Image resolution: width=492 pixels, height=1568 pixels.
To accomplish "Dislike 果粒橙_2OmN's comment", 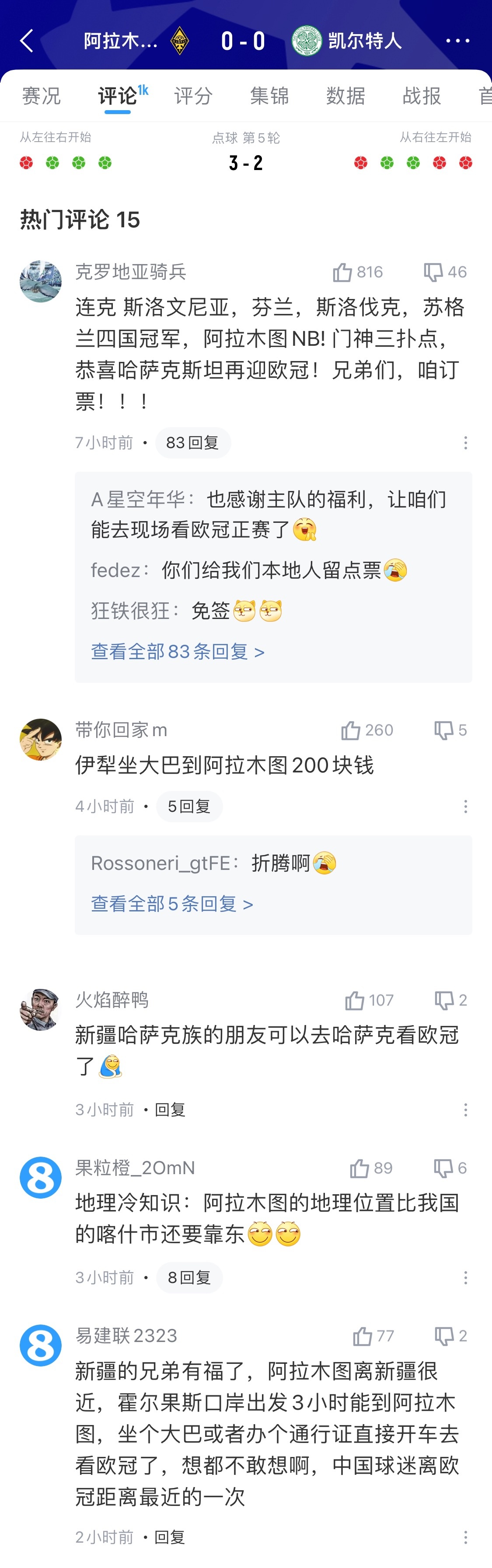I will pos(443,1168).
